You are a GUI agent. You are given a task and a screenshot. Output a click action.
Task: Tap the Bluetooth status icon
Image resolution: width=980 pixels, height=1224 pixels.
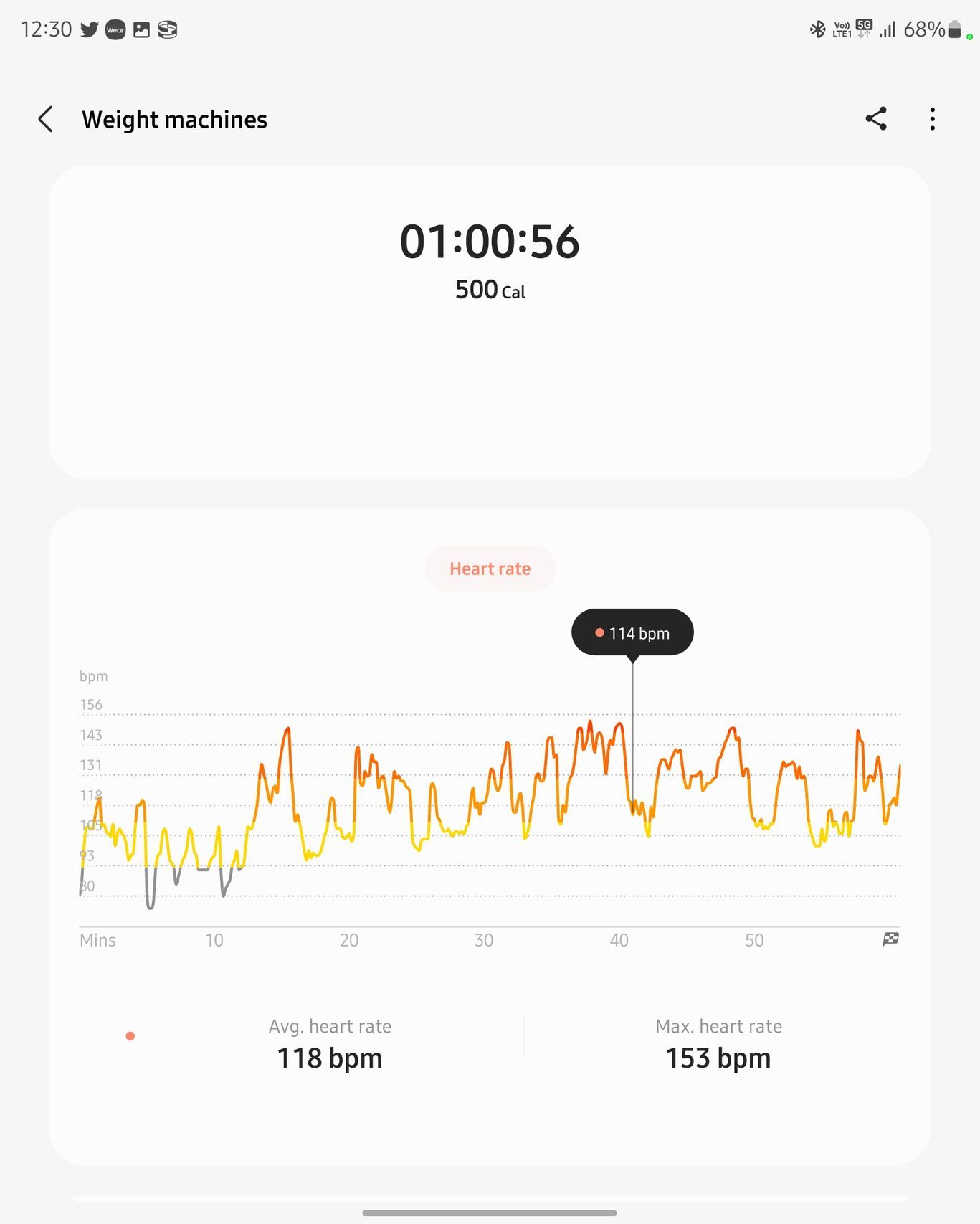pyautogui.click(x=817, y=29)
